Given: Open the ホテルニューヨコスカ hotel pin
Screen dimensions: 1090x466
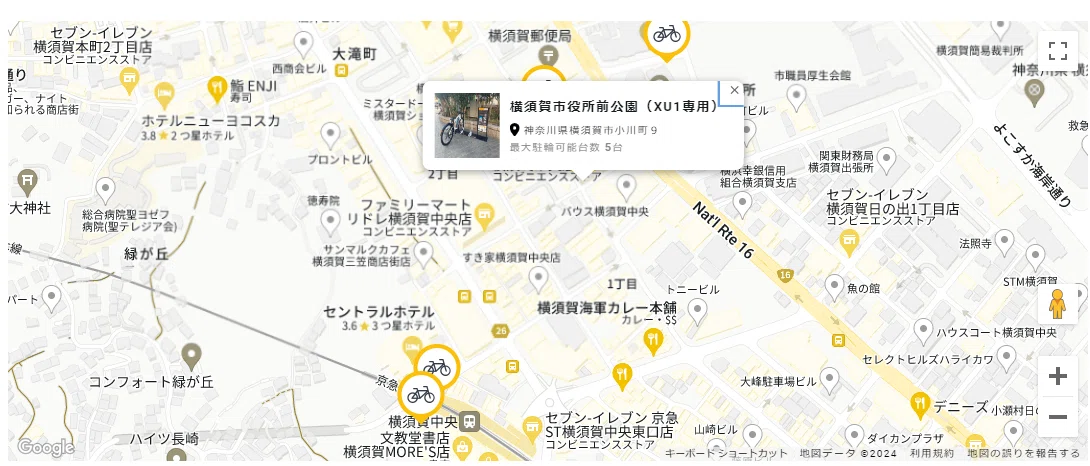Looking at the screenshot, I should [165, 95].
